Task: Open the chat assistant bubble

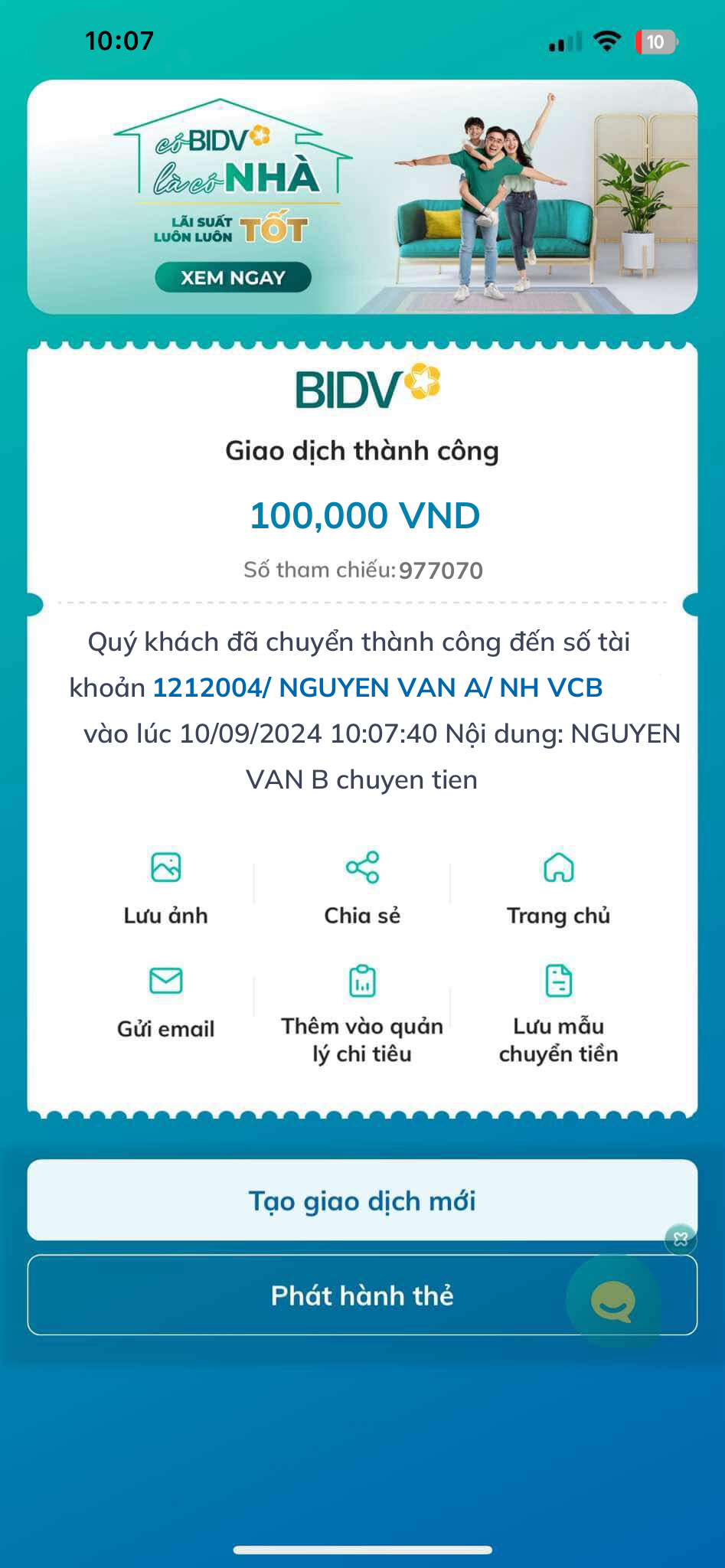Action: point(612,1302)
